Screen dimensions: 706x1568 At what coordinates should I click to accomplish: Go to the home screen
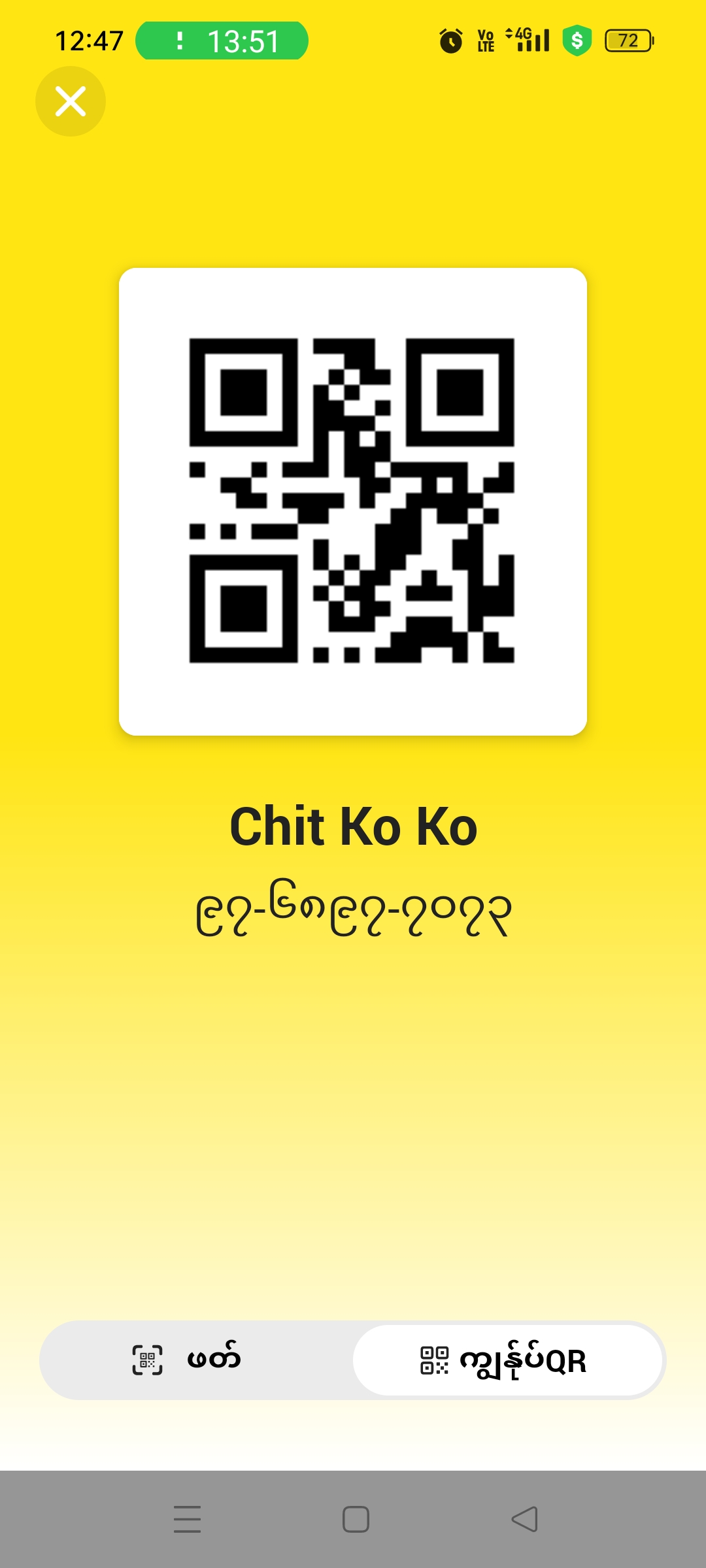coord(356,1519)
